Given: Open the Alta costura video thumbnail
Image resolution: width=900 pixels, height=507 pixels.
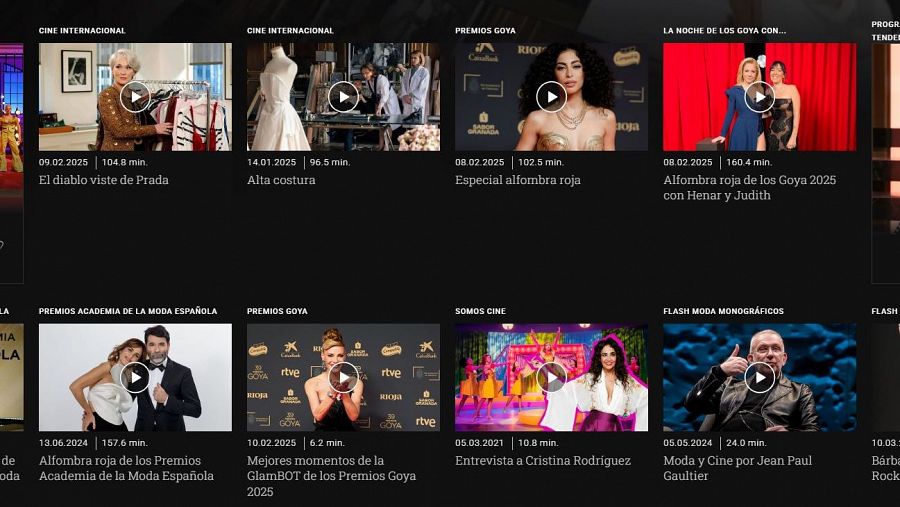Looking at the screenshot, I should tap(343, 96).
